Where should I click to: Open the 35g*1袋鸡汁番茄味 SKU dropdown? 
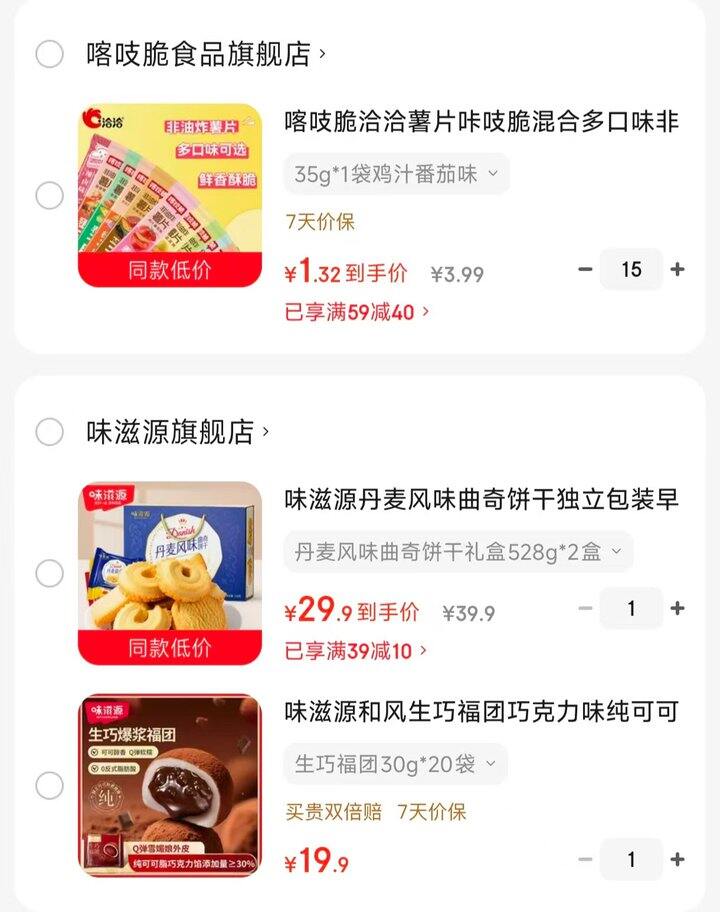[393, 173]
